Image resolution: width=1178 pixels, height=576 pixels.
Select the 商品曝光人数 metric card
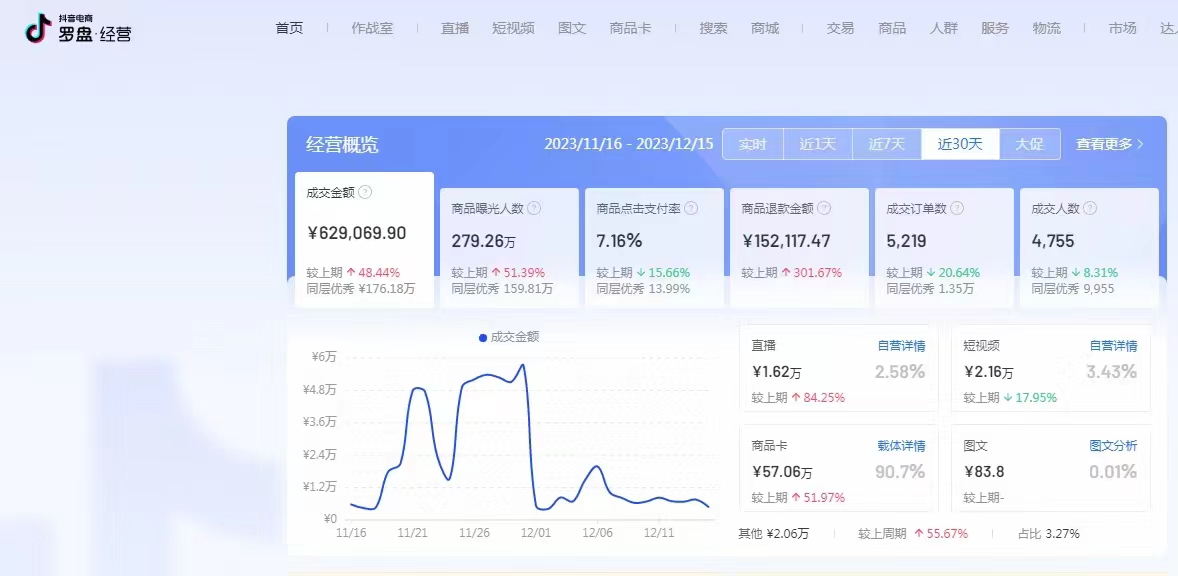click(509, 245)
